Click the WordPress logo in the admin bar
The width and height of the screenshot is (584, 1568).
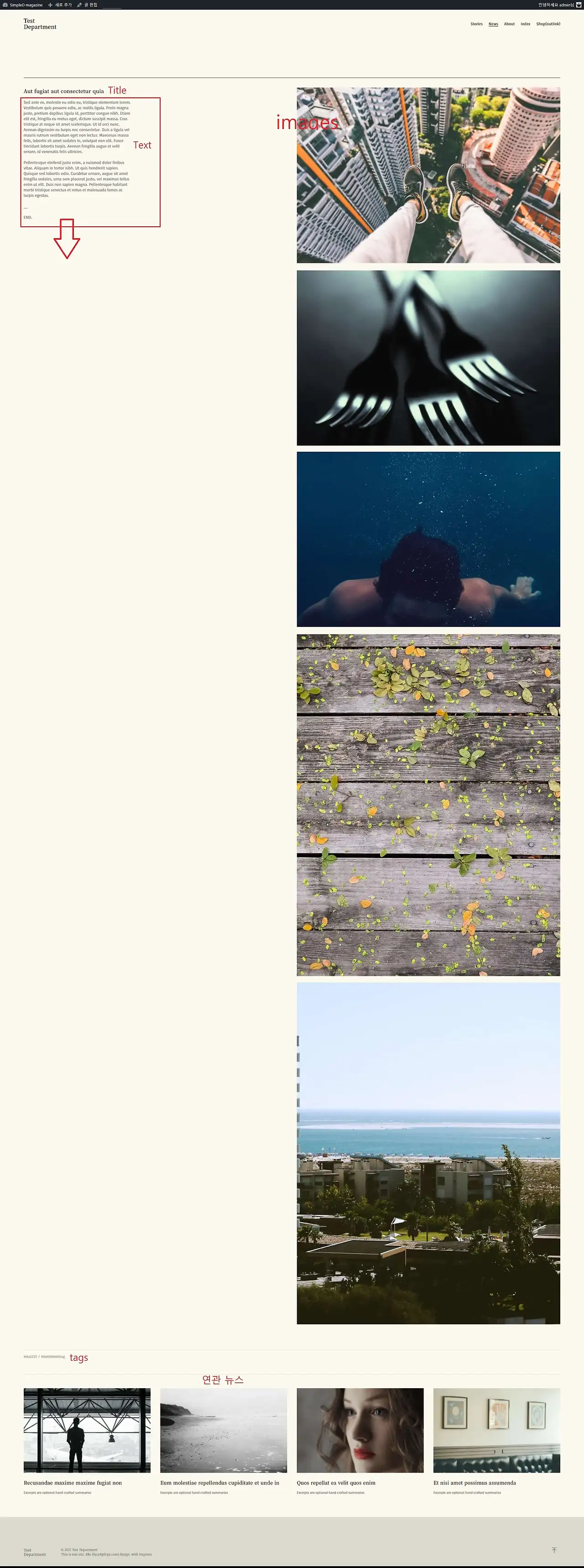tap(6, 4)
